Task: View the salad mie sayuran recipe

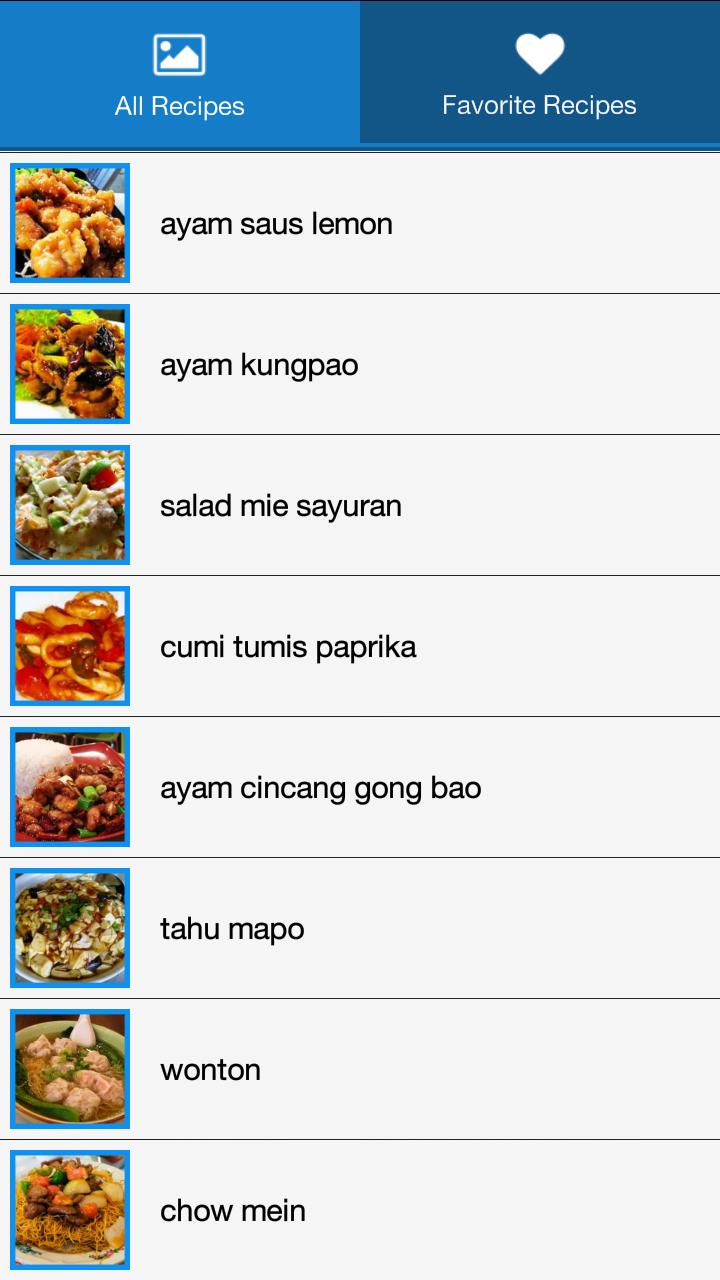Action: click(x=400, y=504)
